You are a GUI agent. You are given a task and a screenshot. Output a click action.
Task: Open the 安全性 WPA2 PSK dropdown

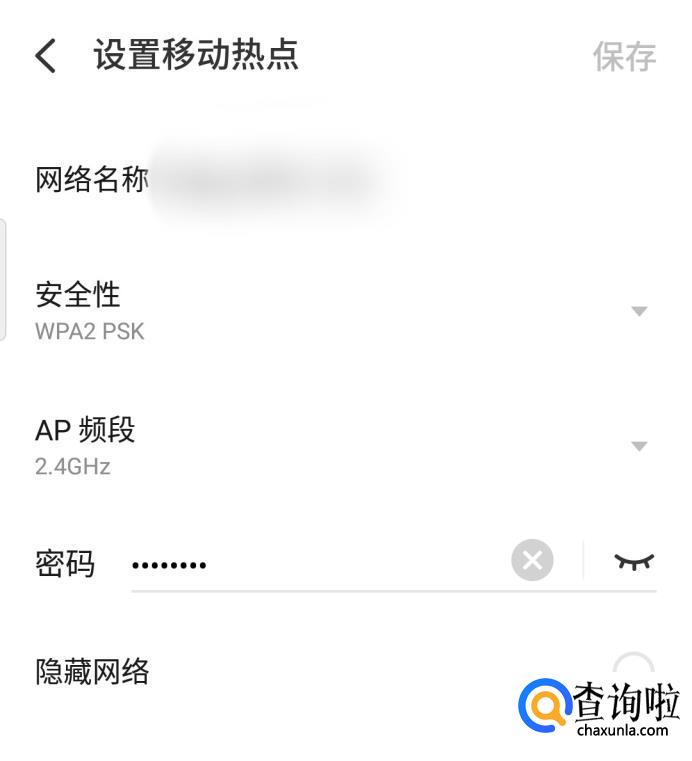point(639,311)
